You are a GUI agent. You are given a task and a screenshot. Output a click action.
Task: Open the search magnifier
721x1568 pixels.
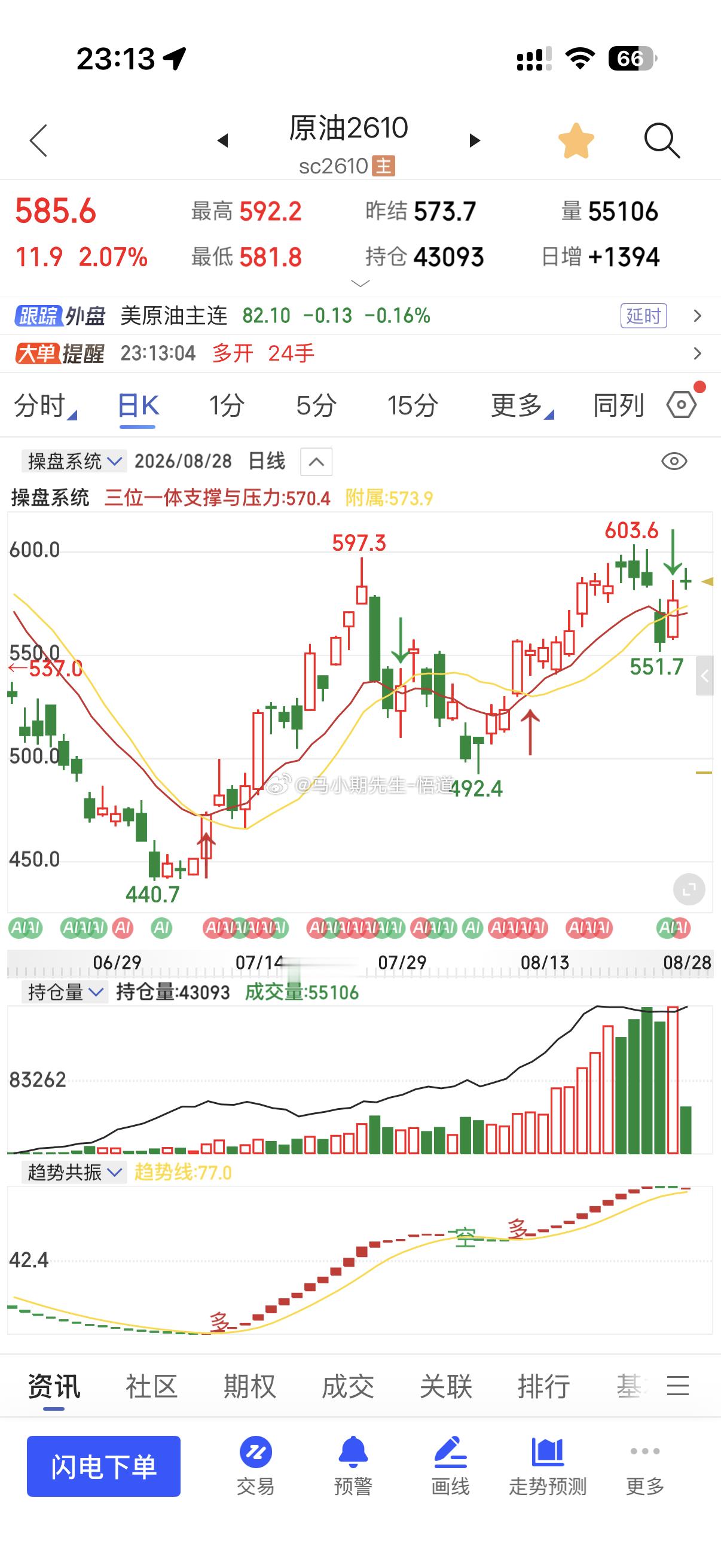point(661,141)
